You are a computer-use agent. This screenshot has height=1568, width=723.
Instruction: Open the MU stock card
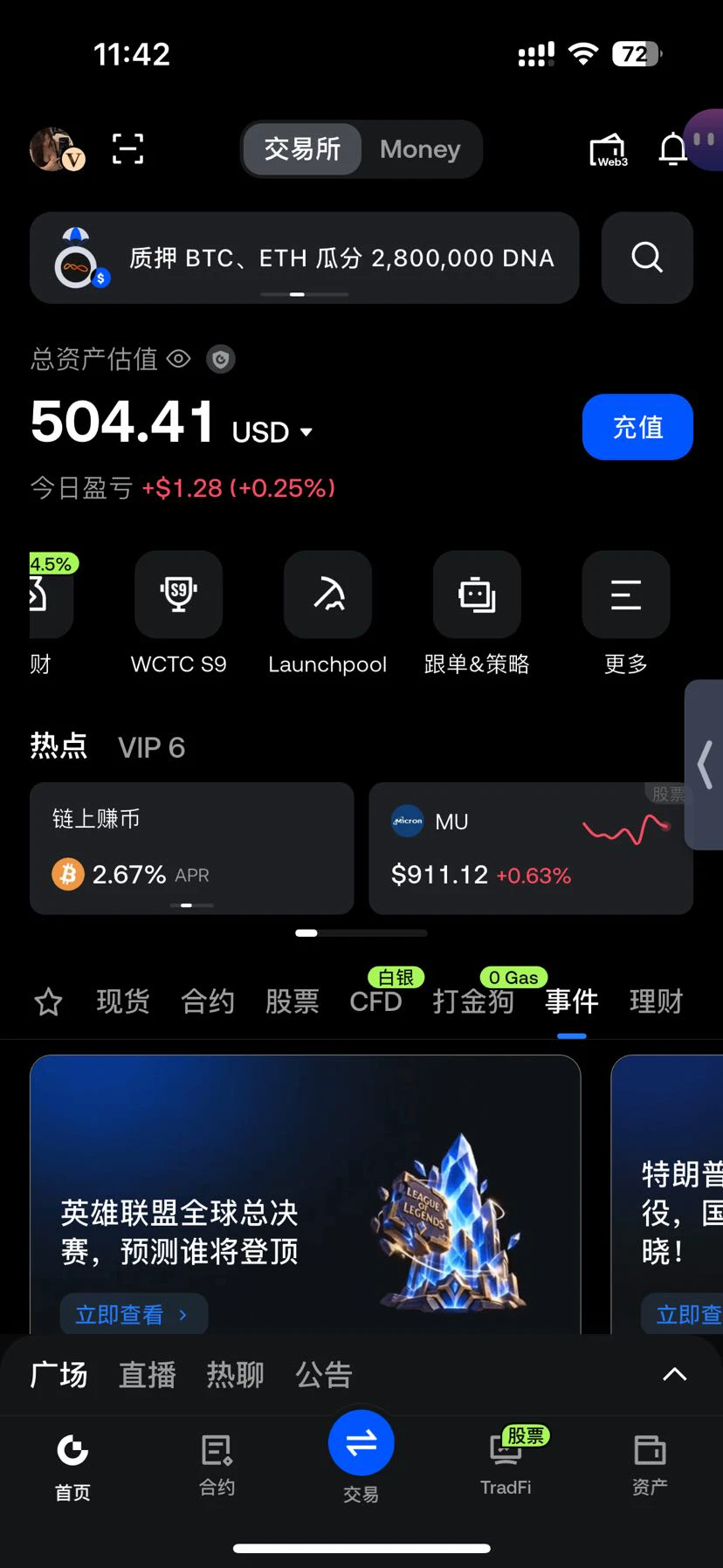pyautogui.click(x=531, y=849)
